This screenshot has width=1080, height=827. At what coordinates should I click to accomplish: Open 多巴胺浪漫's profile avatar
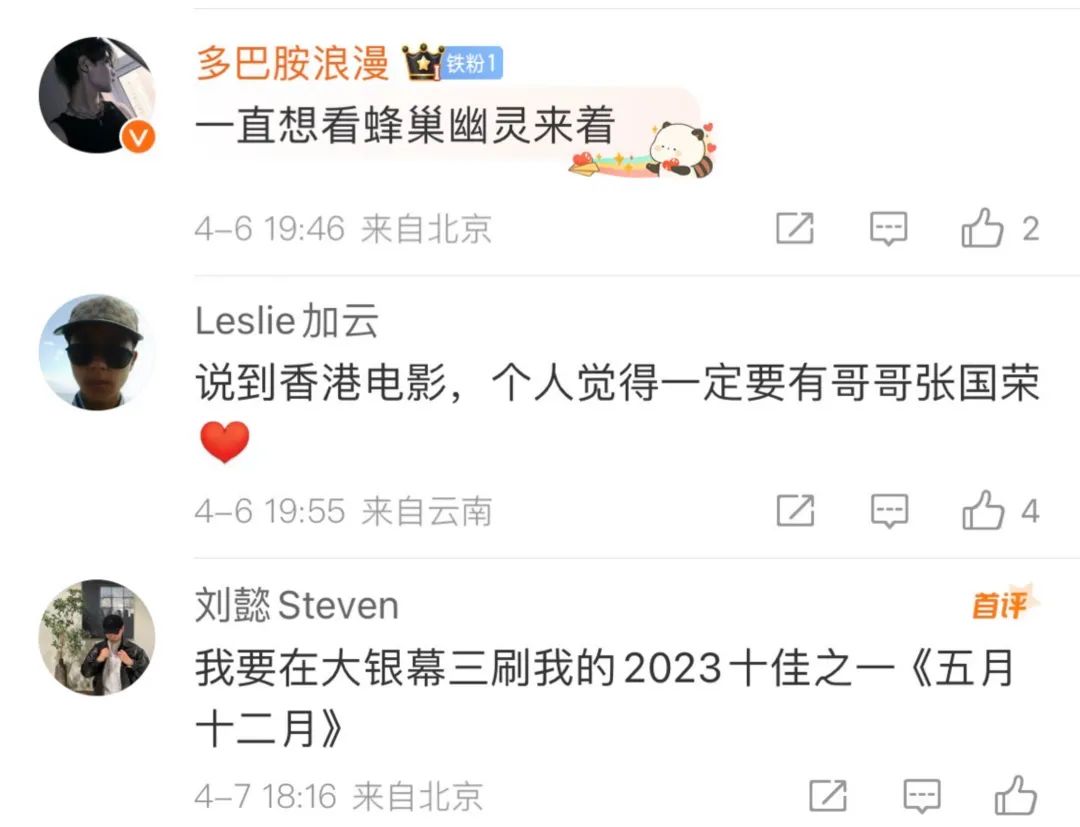pyautogui.click(x=97, y=95)
